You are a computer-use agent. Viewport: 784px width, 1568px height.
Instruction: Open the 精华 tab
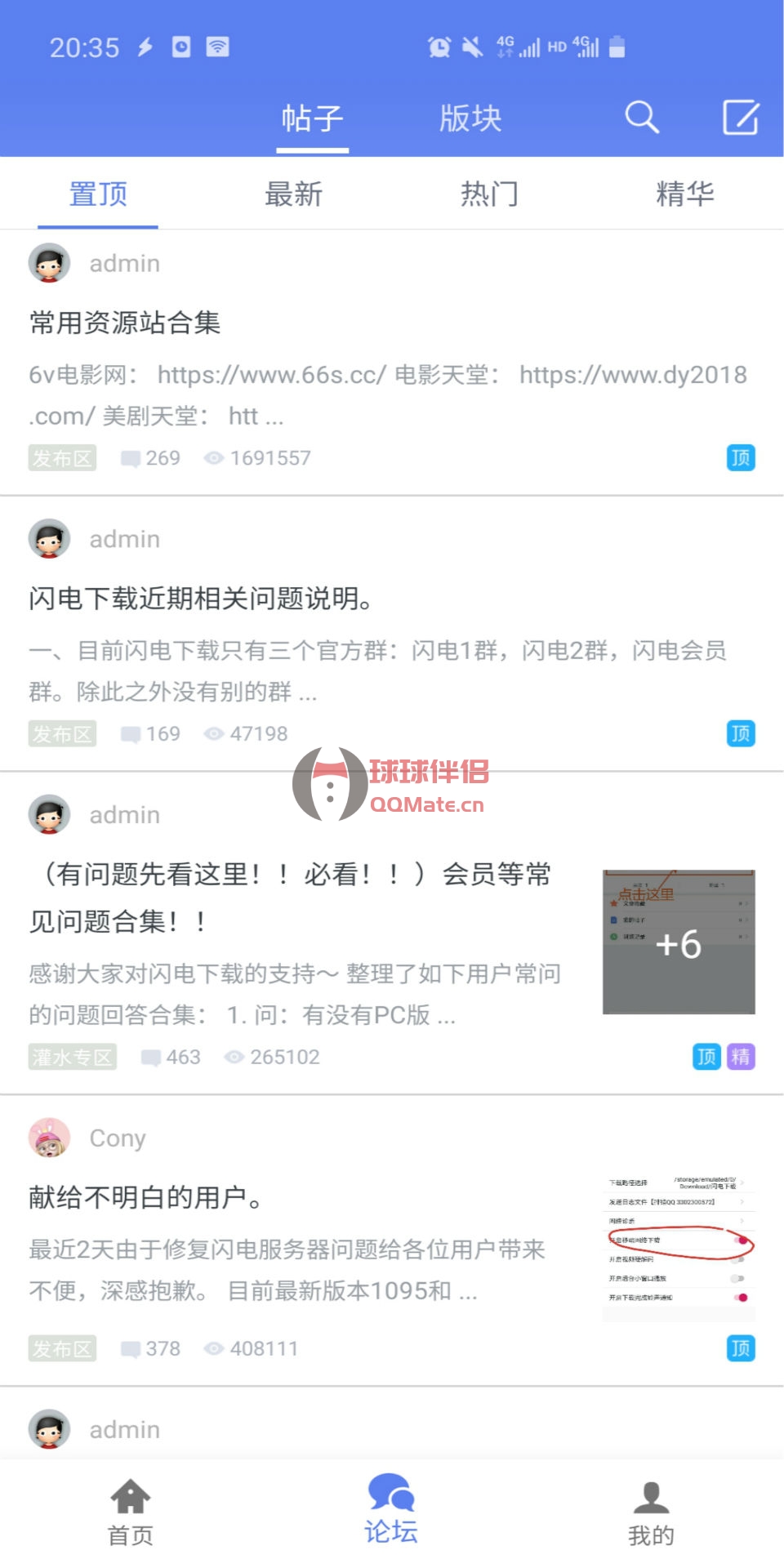click(684, 194)
